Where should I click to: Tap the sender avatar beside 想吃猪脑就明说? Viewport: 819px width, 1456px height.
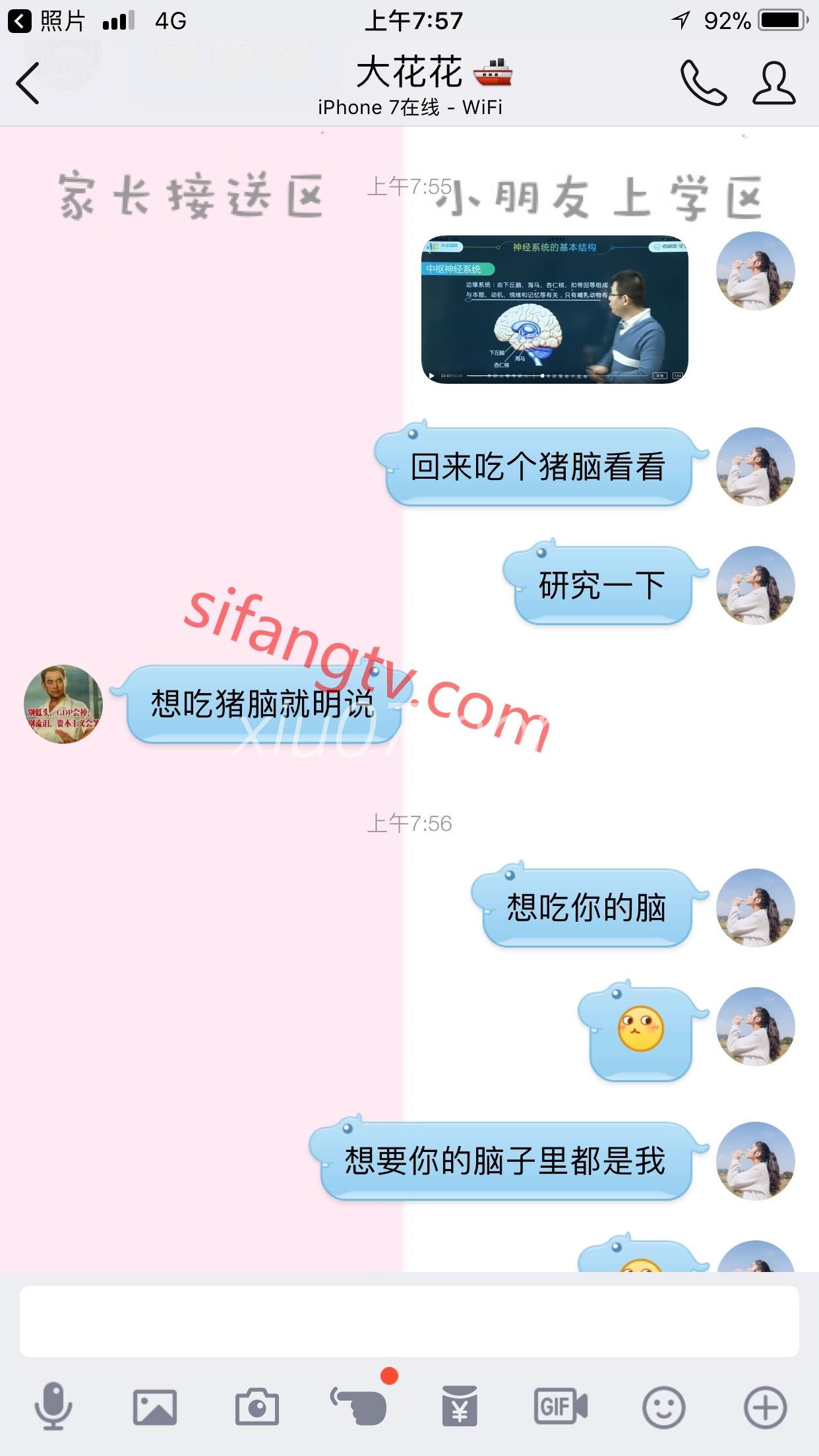63,704
